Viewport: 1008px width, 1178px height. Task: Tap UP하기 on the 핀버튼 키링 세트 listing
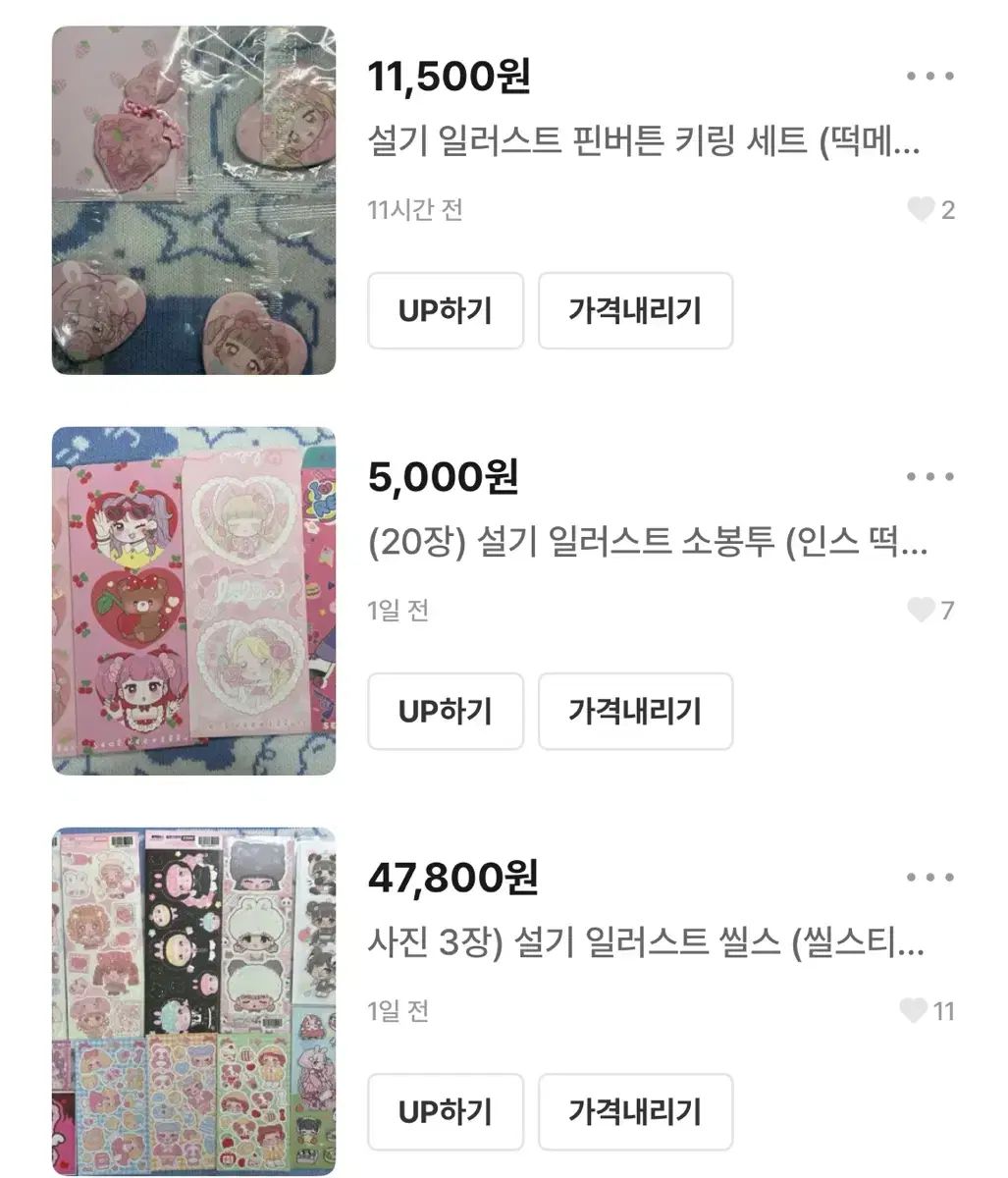[x=445, y=311]
